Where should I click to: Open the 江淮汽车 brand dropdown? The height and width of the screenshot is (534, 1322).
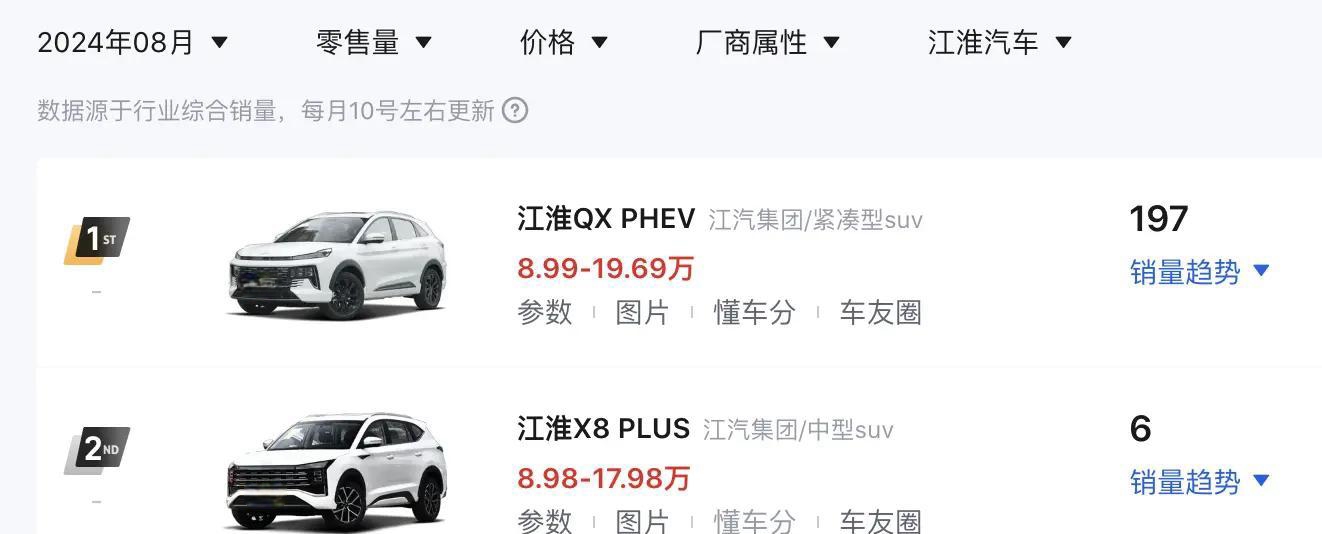click(999, 42)
